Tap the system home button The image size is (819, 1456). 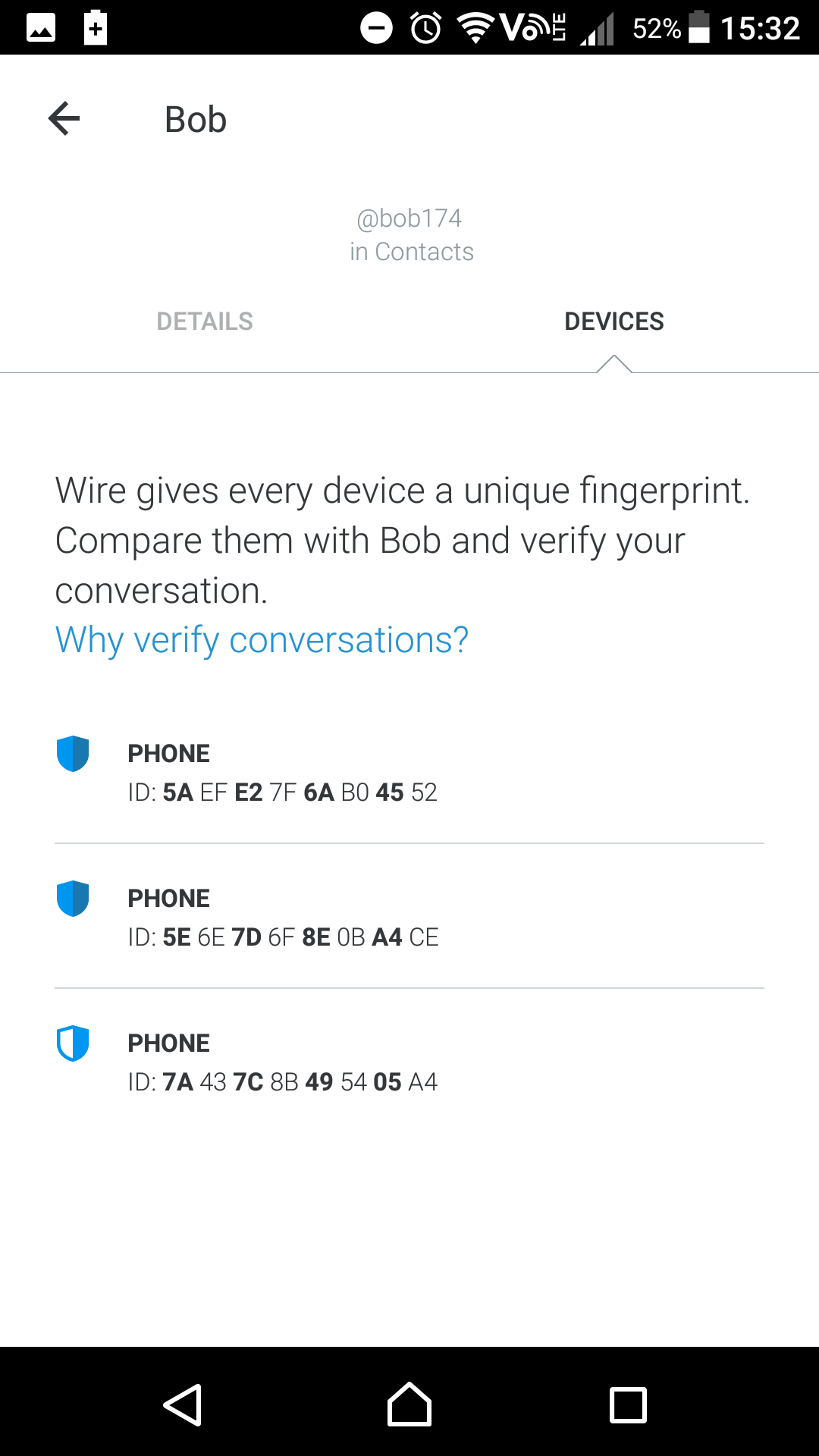(409, 1404)
